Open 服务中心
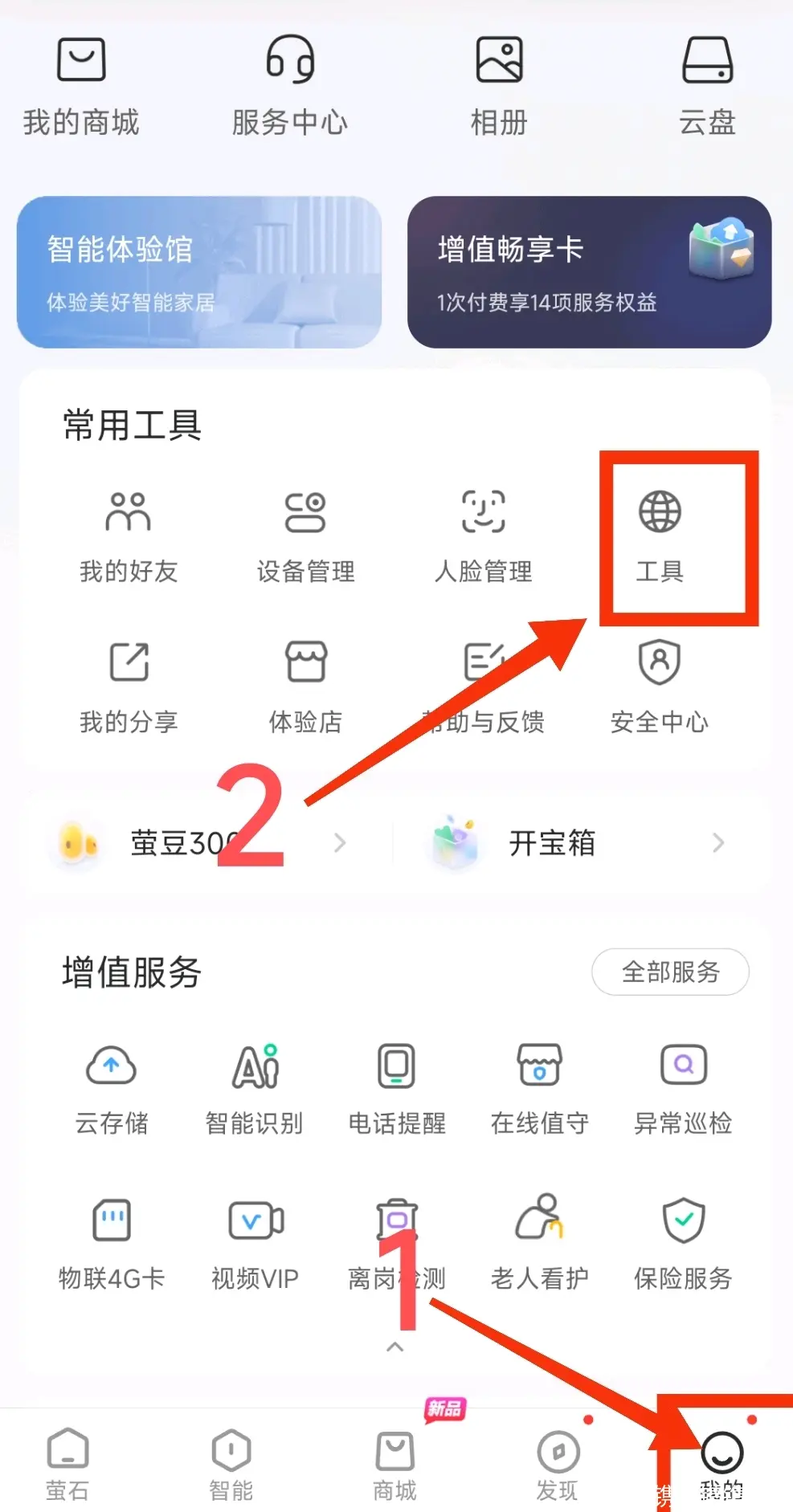 pos(290,85)
